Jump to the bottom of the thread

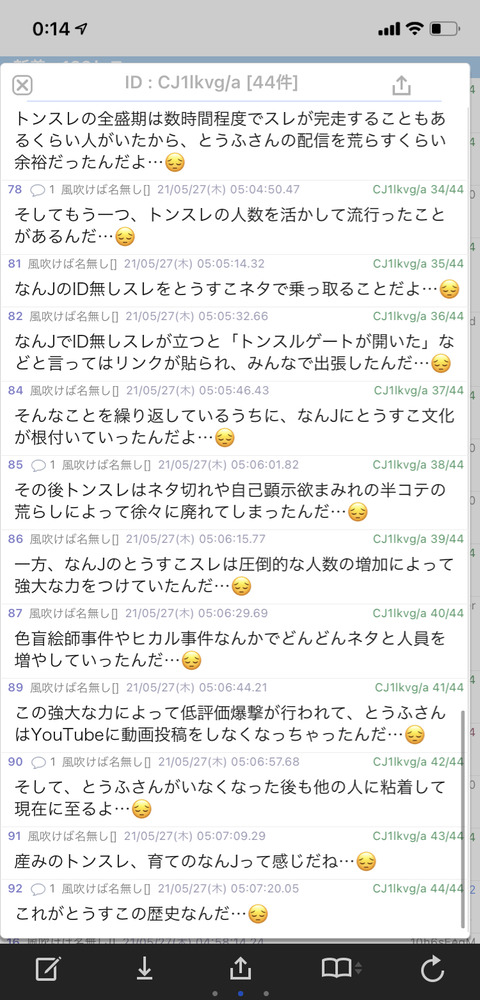point(145,969)
